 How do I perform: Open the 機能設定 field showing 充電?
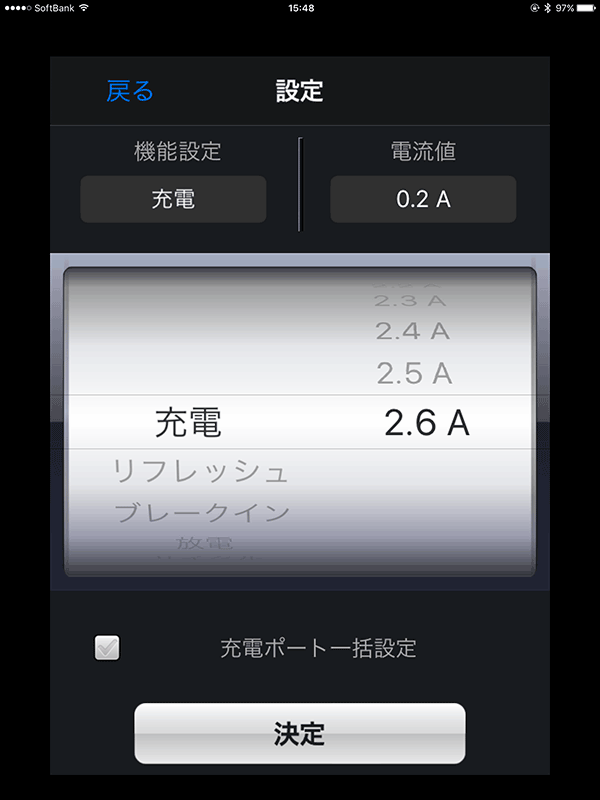coord(173,199)
